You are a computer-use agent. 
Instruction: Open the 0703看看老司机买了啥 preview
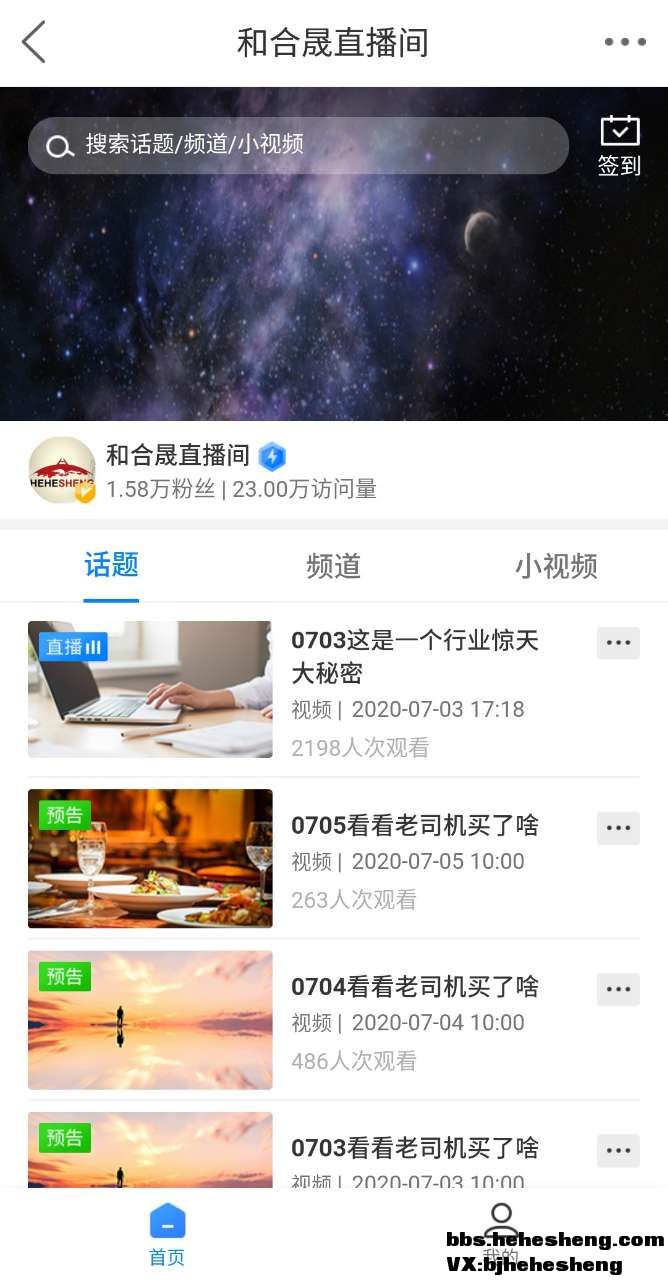click(x=150, y=1150)
